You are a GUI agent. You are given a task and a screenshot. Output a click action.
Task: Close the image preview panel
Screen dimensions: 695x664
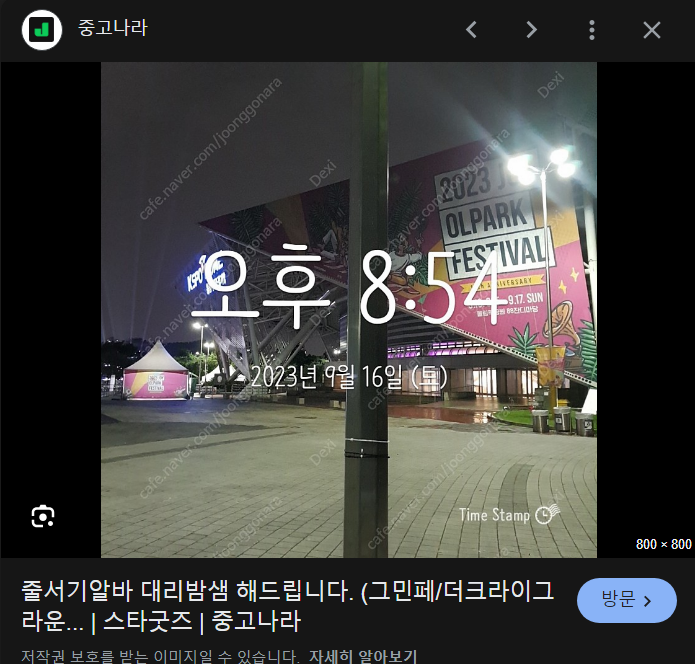tap(652, 30)
